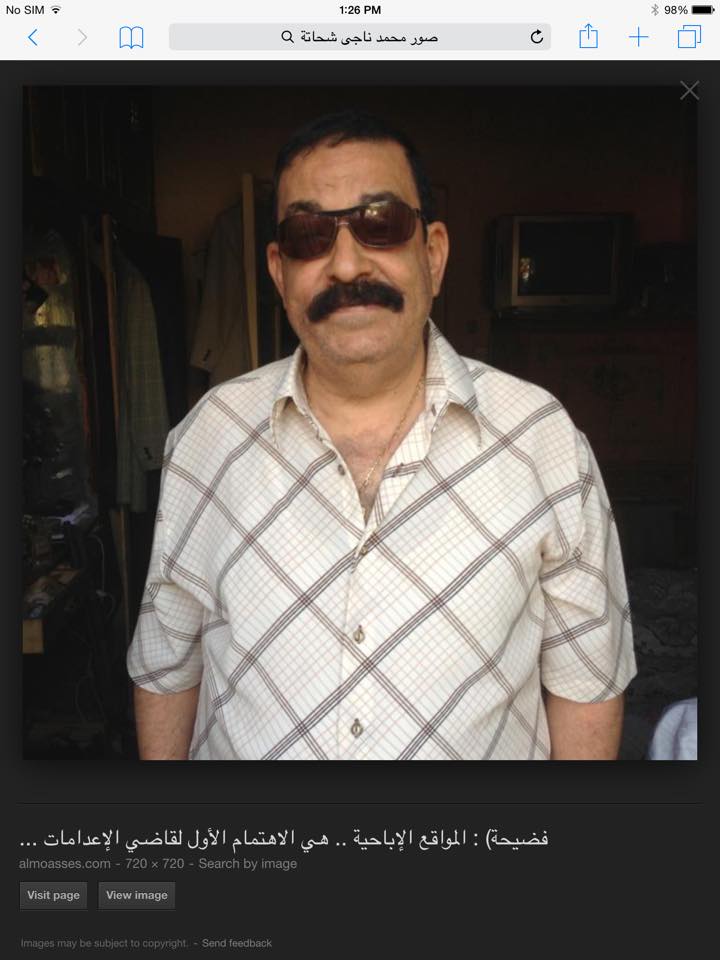Show all open tabs
The height and width of the screenshot is (960, 720).
point(689,38)
